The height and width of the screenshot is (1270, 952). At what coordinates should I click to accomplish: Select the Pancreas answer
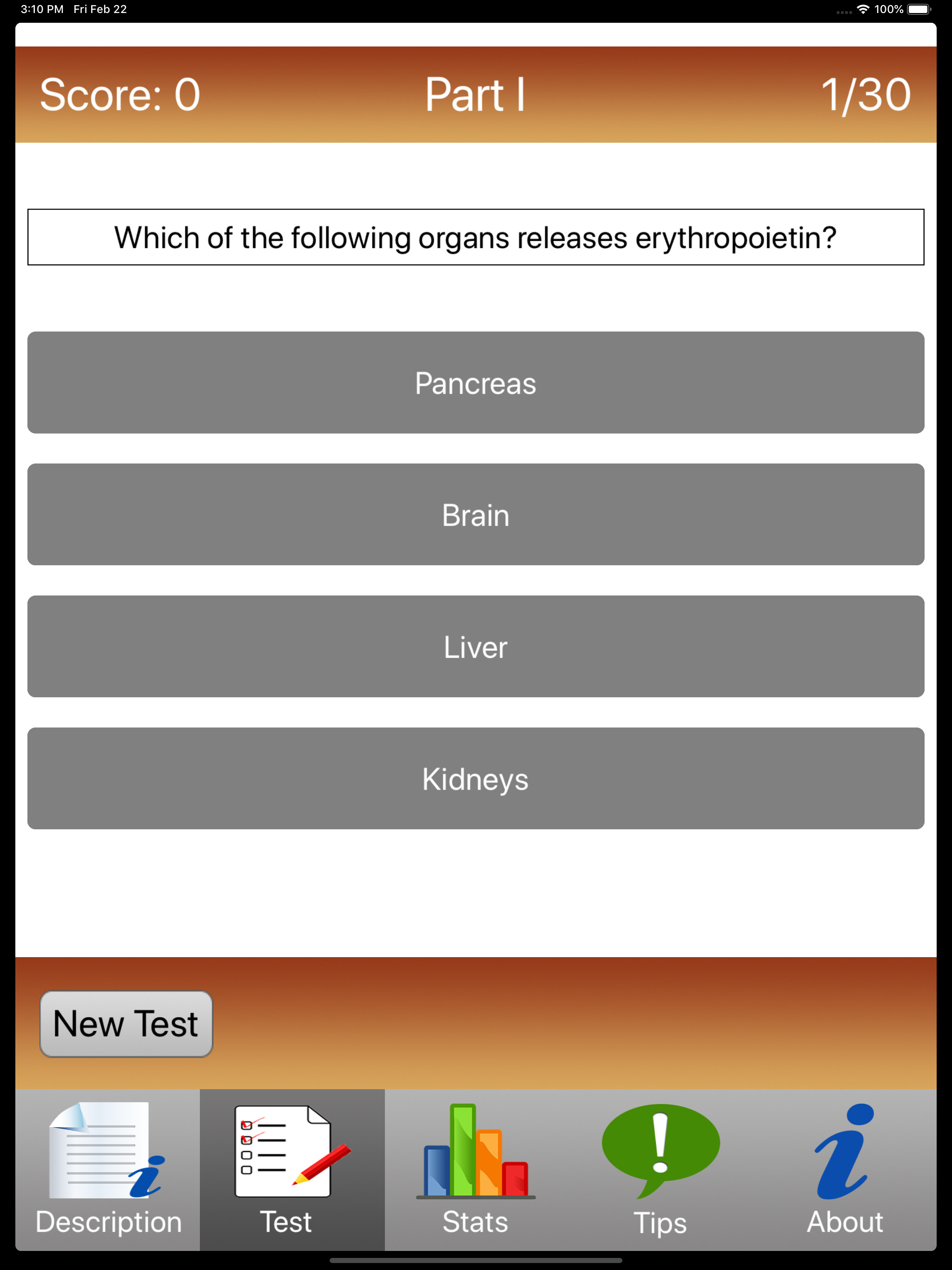click(476, 383)
